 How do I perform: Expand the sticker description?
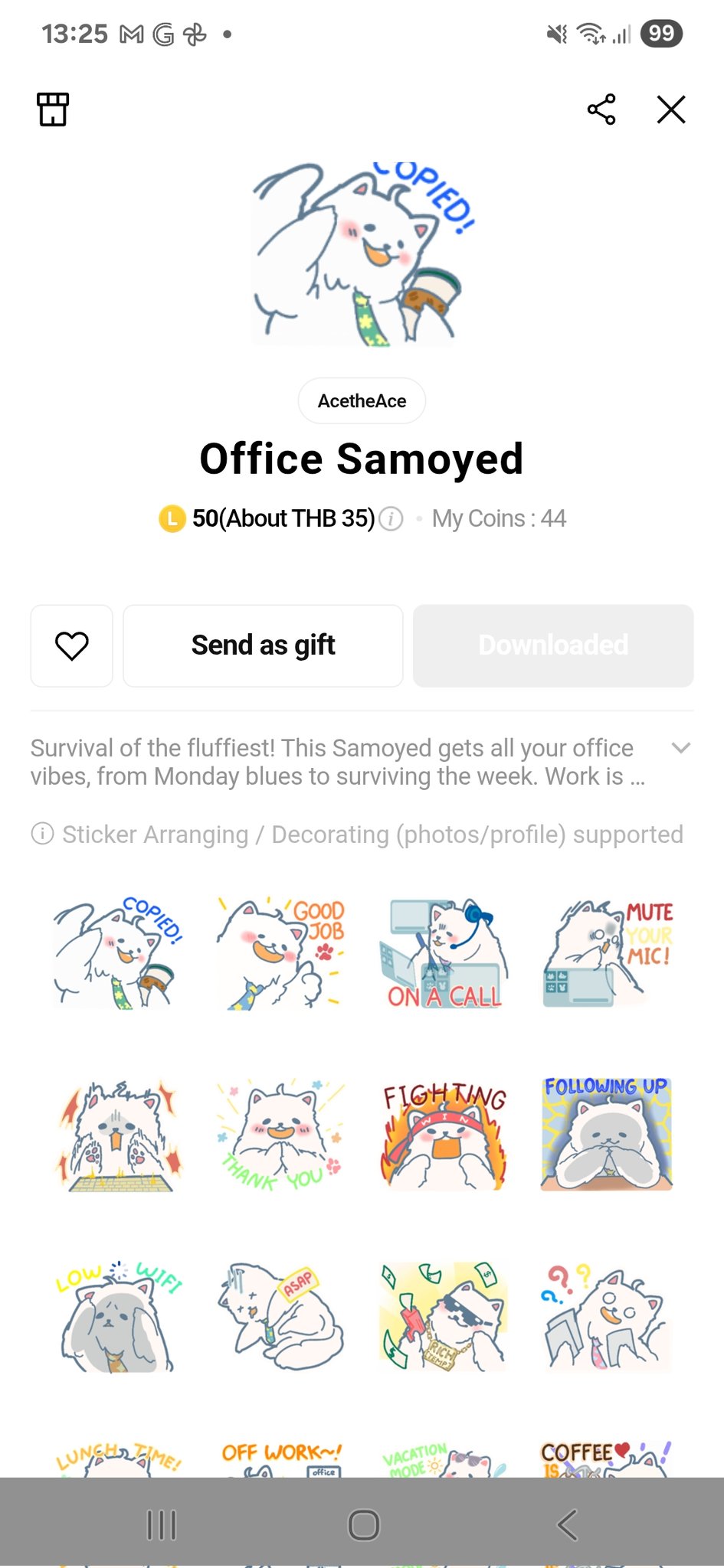point(680,748)
